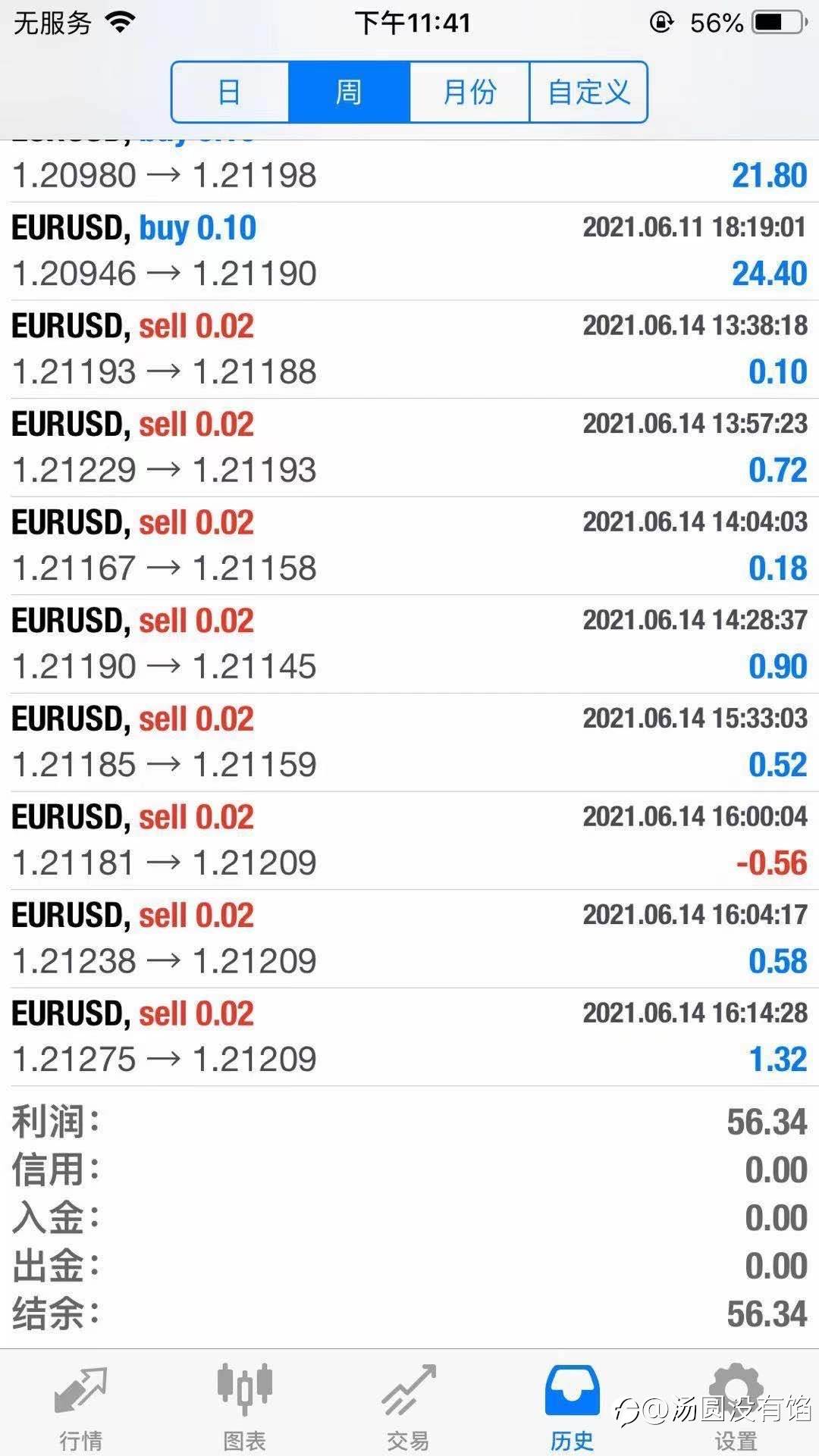
Task: Expand the sell trade at 2021.06.14 14:28:37
Action: tap(409, 644)
